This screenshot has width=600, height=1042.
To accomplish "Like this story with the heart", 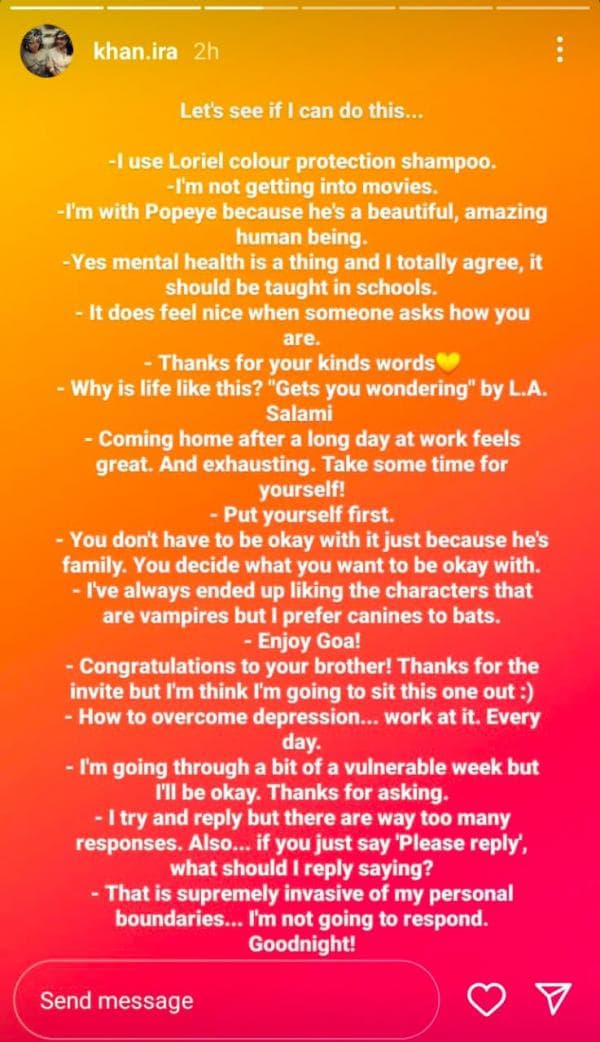I will point(486,999).
